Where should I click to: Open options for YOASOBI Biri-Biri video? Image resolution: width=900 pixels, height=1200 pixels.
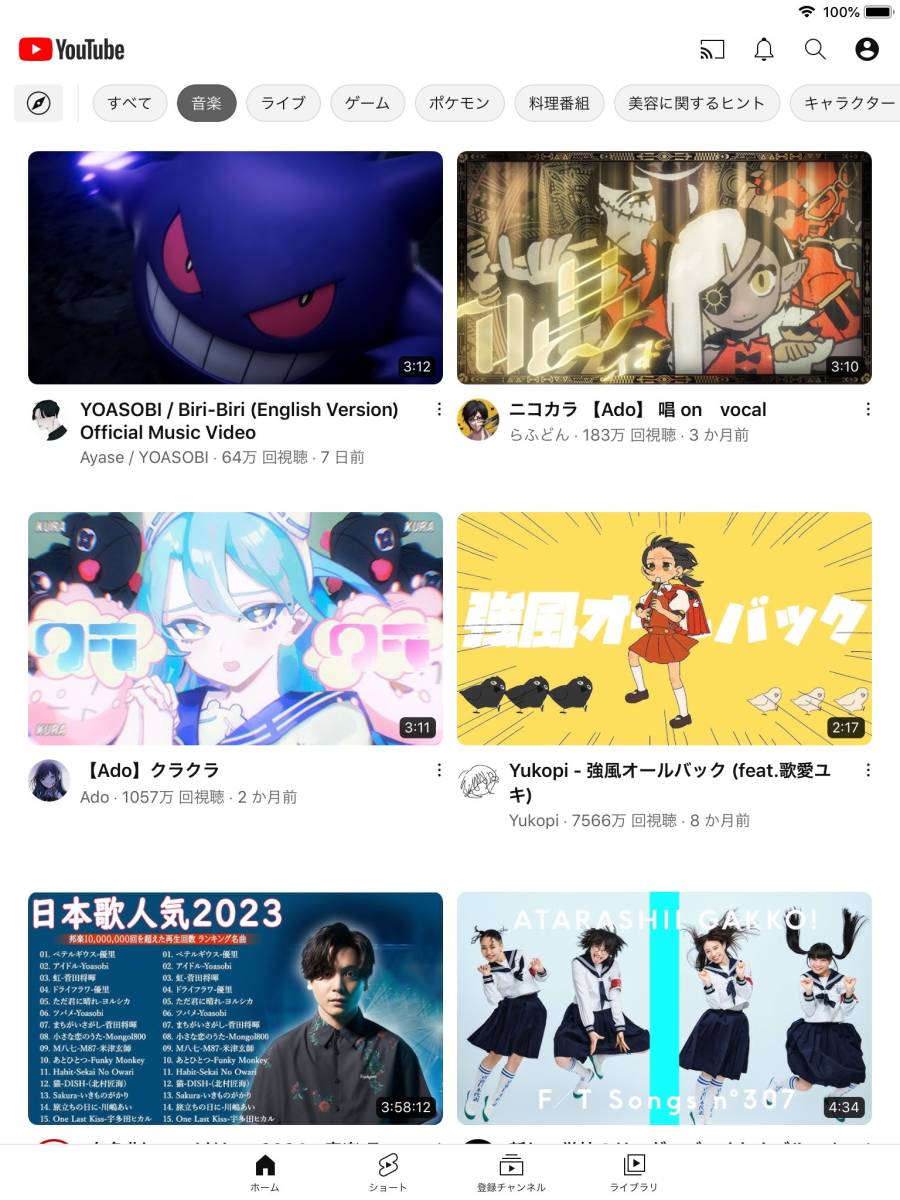click(438, 409)
